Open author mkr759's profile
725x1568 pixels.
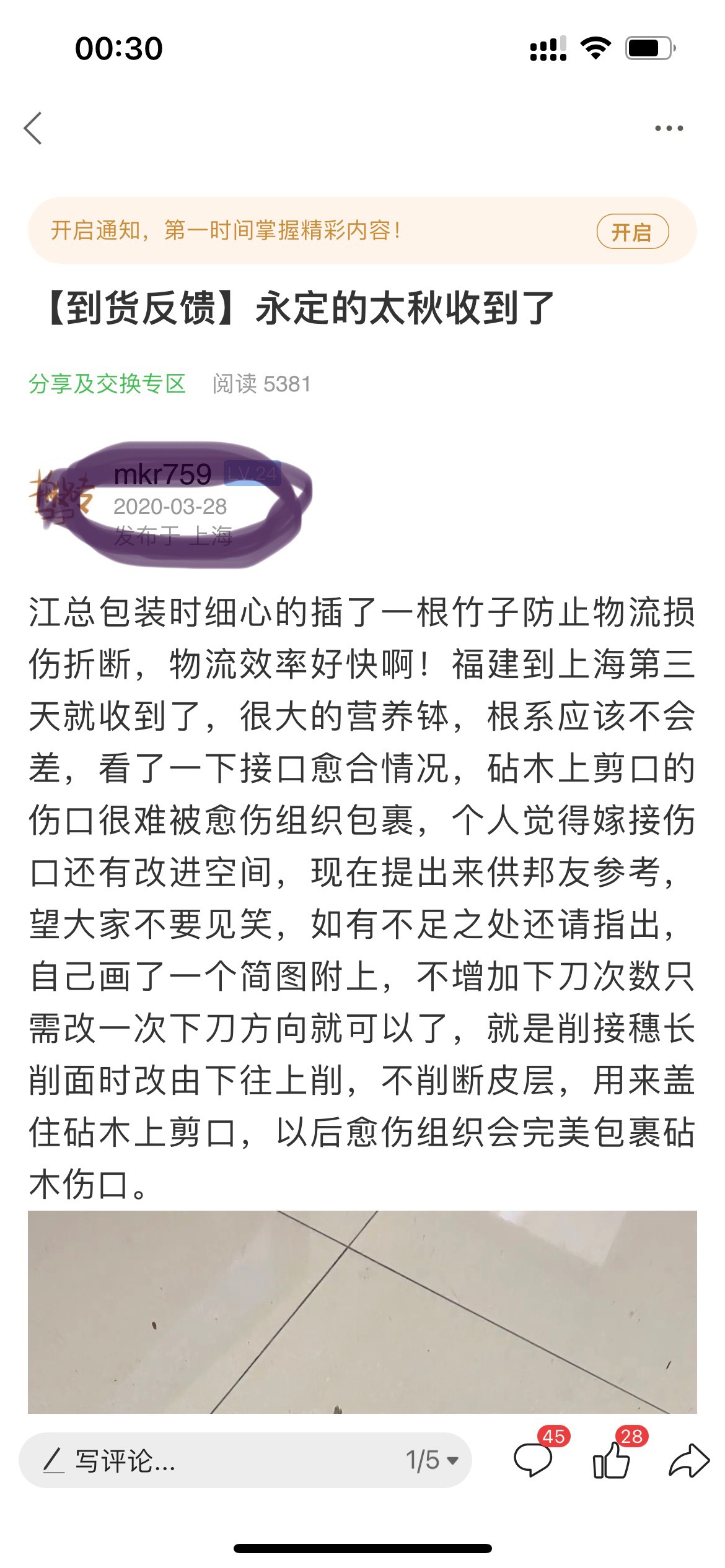pyautogui.click(x=162, y=476)
